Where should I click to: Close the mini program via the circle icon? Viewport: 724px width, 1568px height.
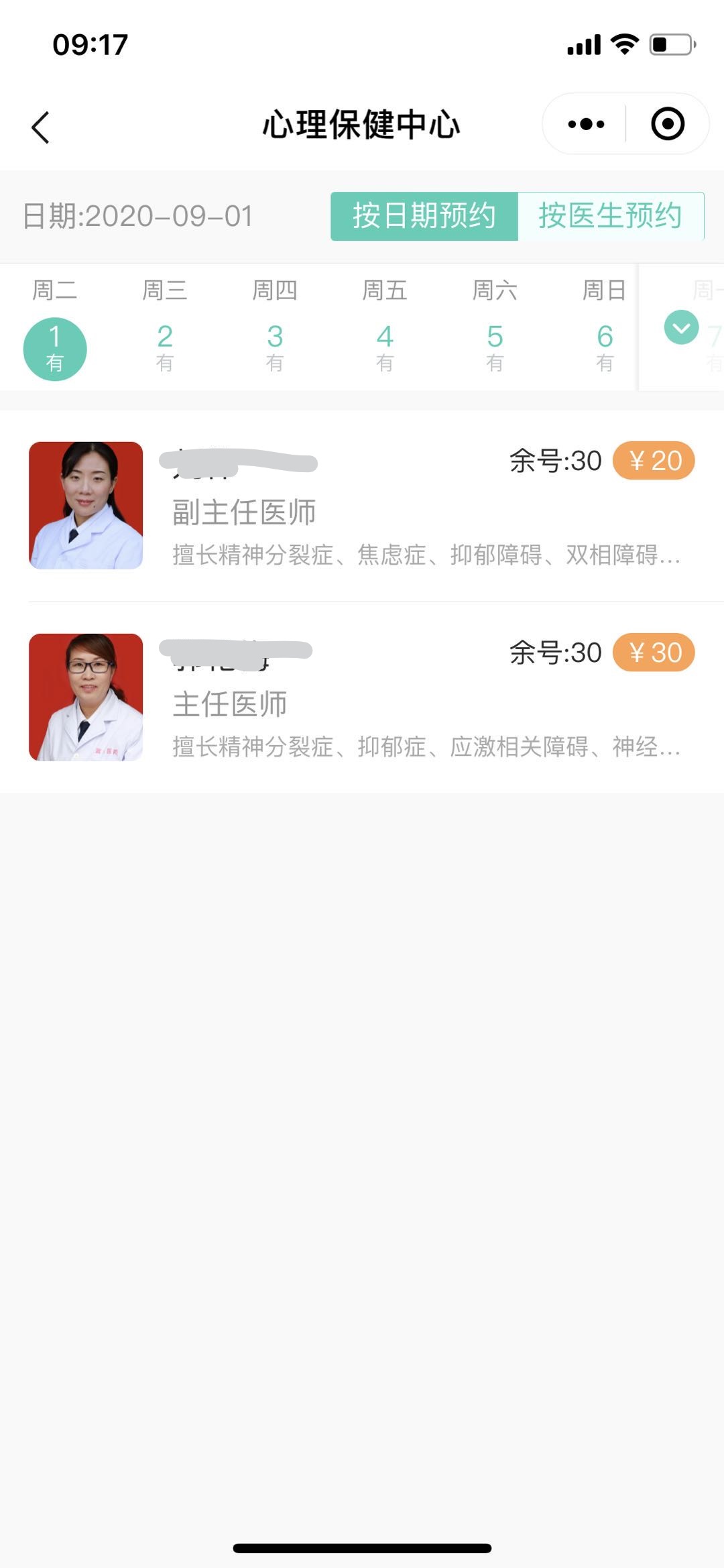[668, 124]
